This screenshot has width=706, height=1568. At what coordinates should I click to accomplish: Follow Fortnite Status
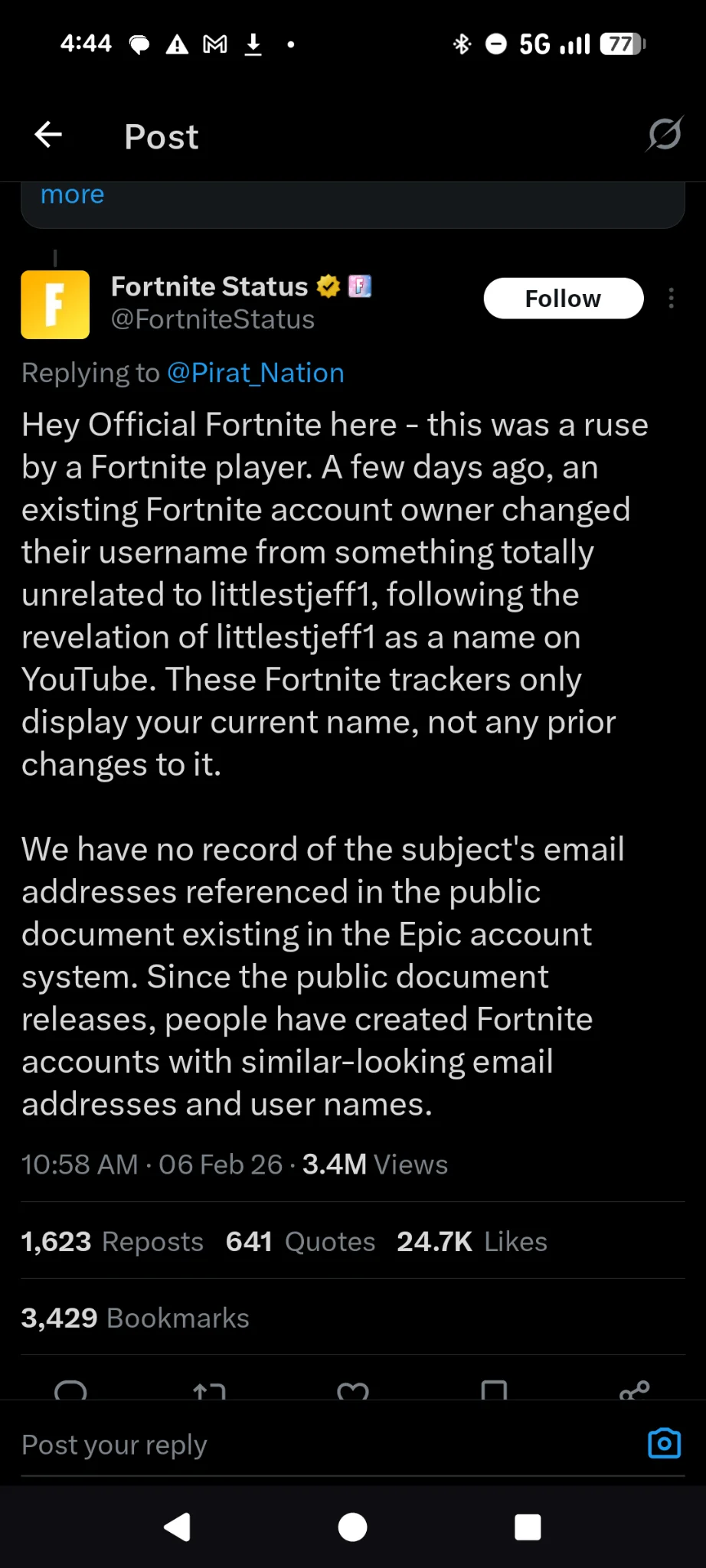tap(563, 299)
